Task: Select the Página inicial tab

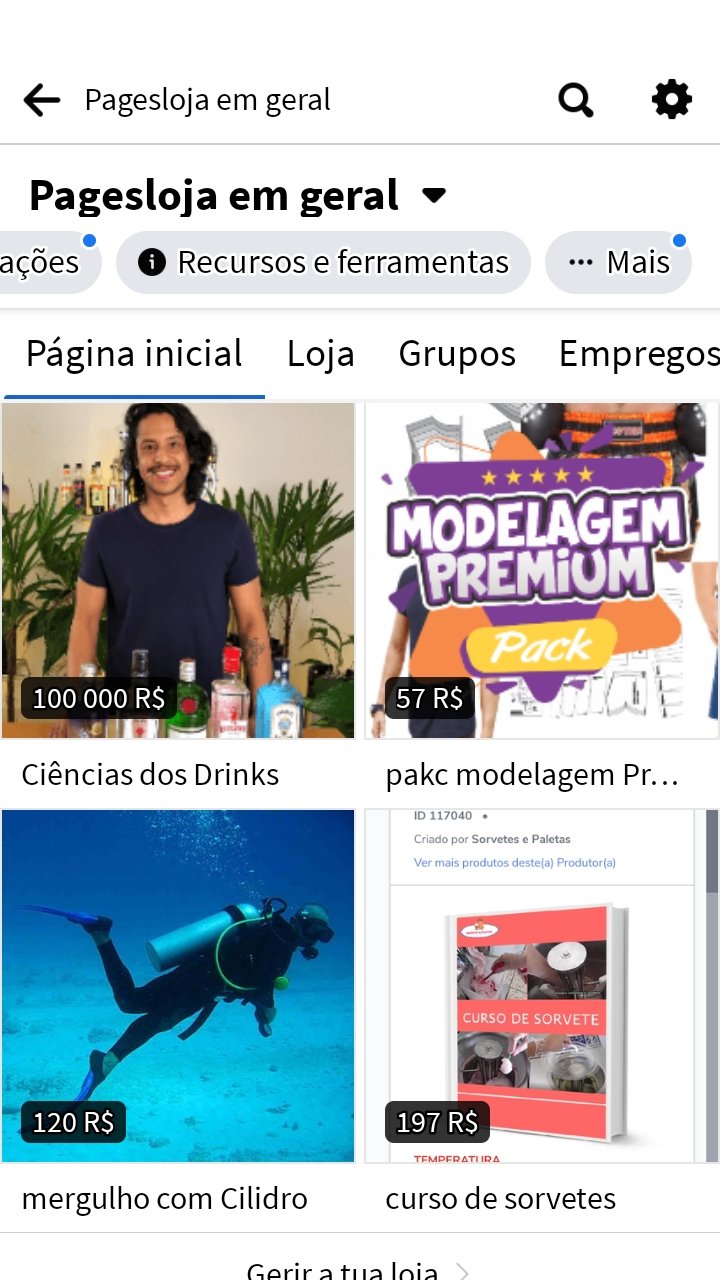Action: tap(134, 354)
